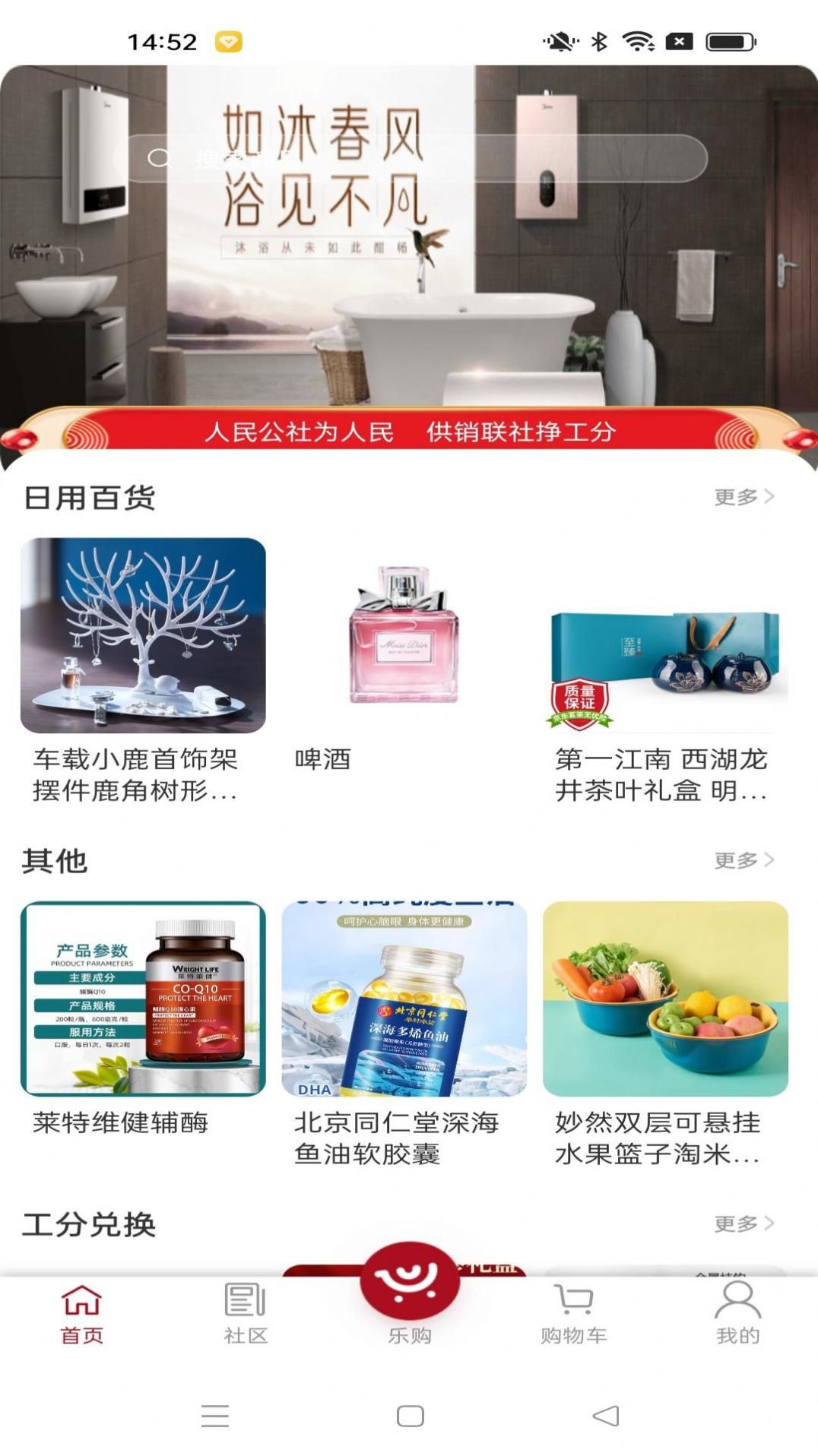Open 更多 next to 日用百货
Image resolution: width=818 pixels, height=1456 pixels.
coord(741,495)
